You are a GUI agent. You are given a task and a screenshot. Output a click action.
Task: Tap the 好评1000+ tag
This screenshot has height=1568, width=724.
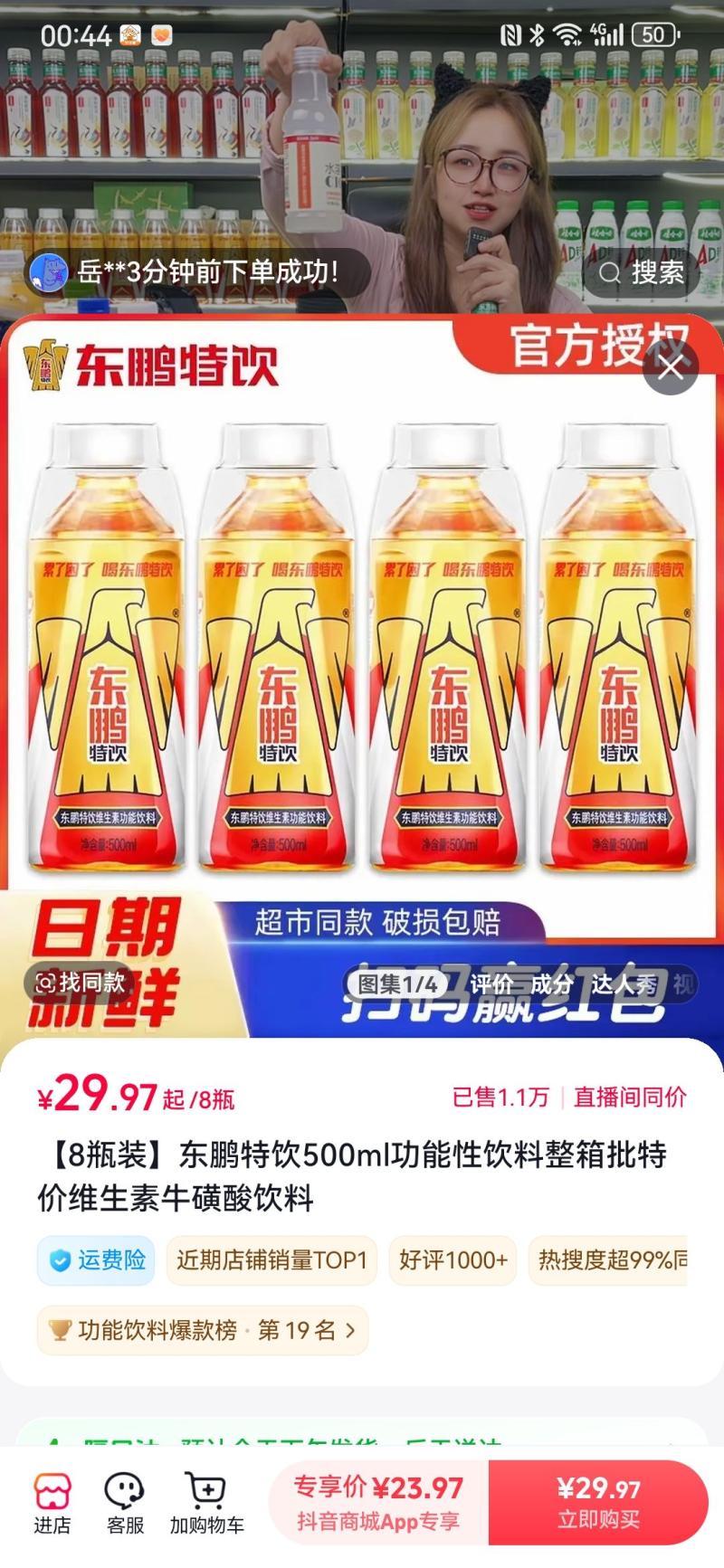coord(453,1260)
